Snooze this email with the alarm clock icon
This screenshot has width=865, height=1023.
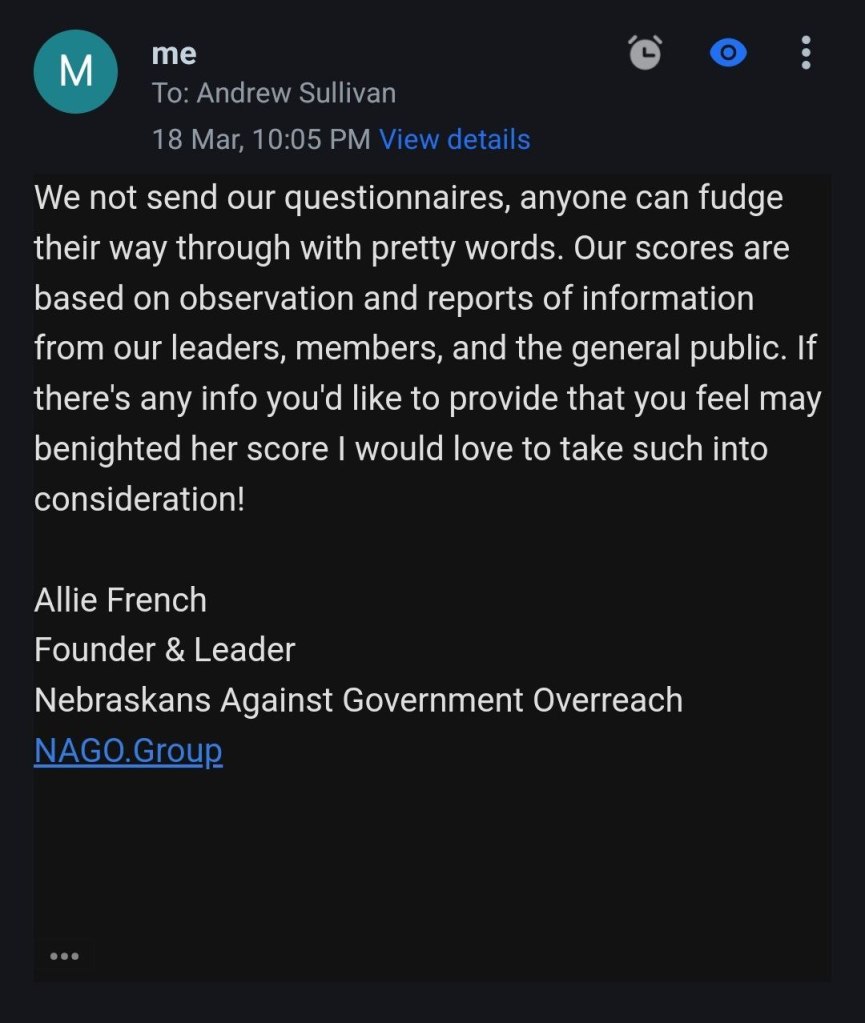pyautogui.click(x=645, y=53)
